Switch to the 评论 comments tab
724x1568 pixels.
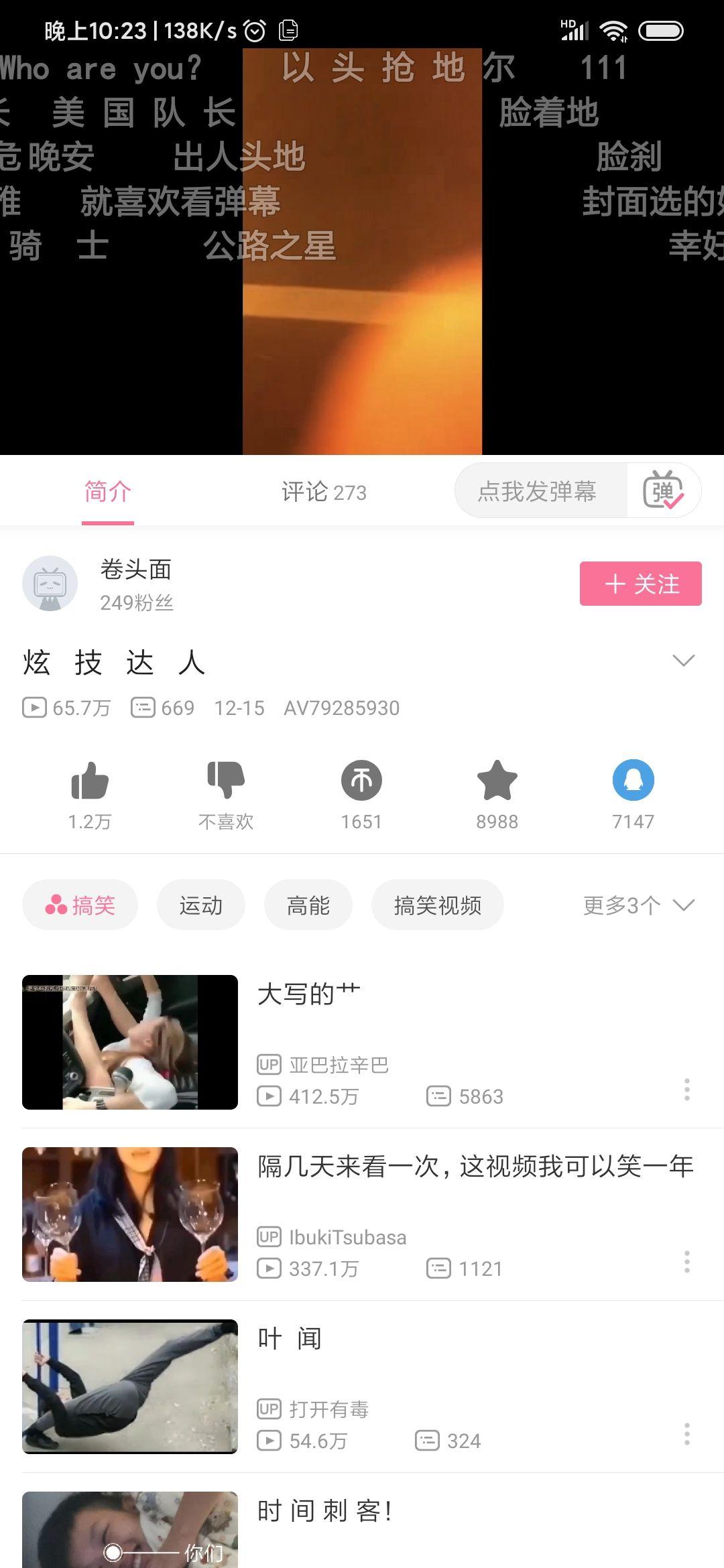point(324,492)
